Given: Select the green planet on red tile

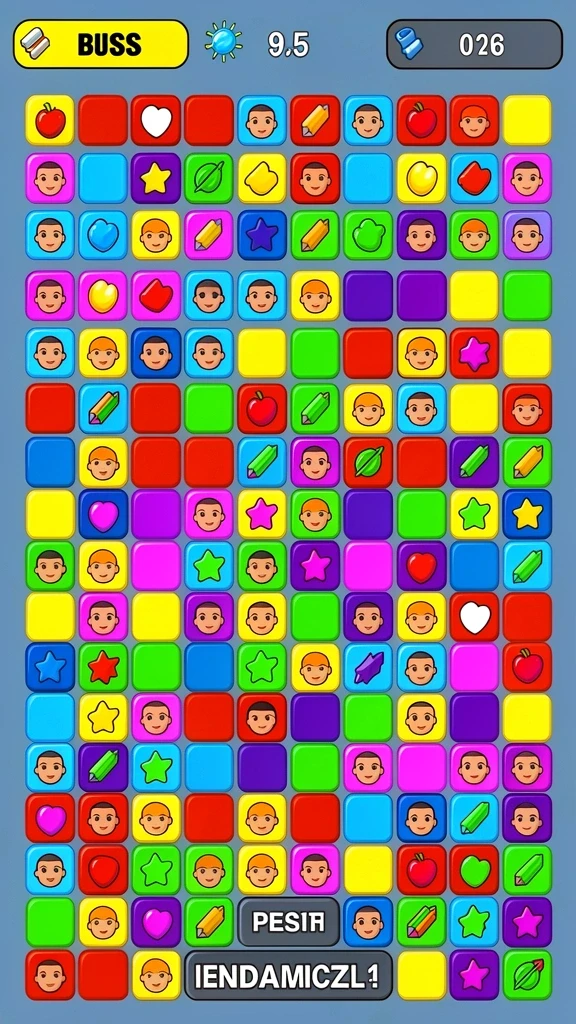Looking at the screenshot, I should coord(368,462).
